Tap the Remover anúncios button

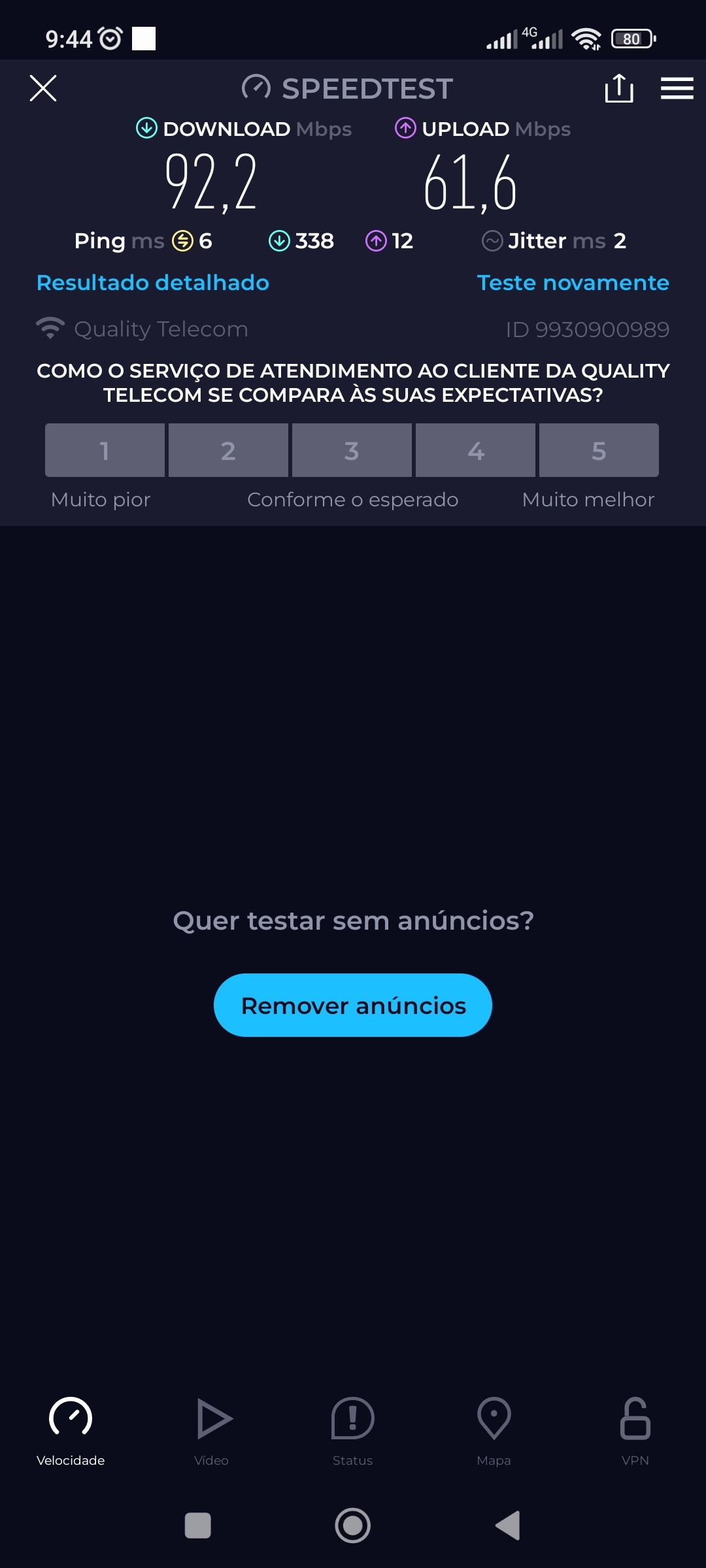click(353, 1005)
